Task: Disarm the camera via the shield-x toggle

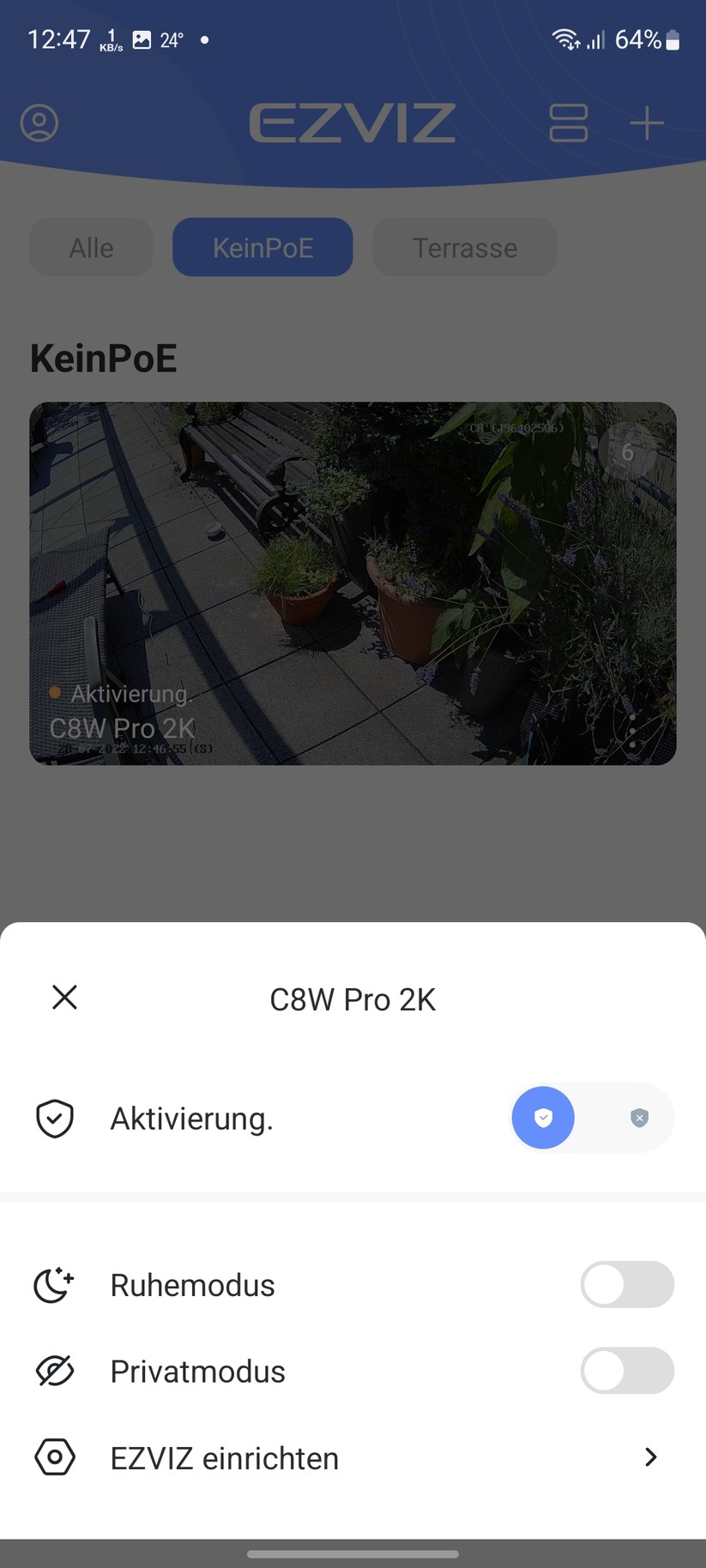Action: (x=639, y=1118)
